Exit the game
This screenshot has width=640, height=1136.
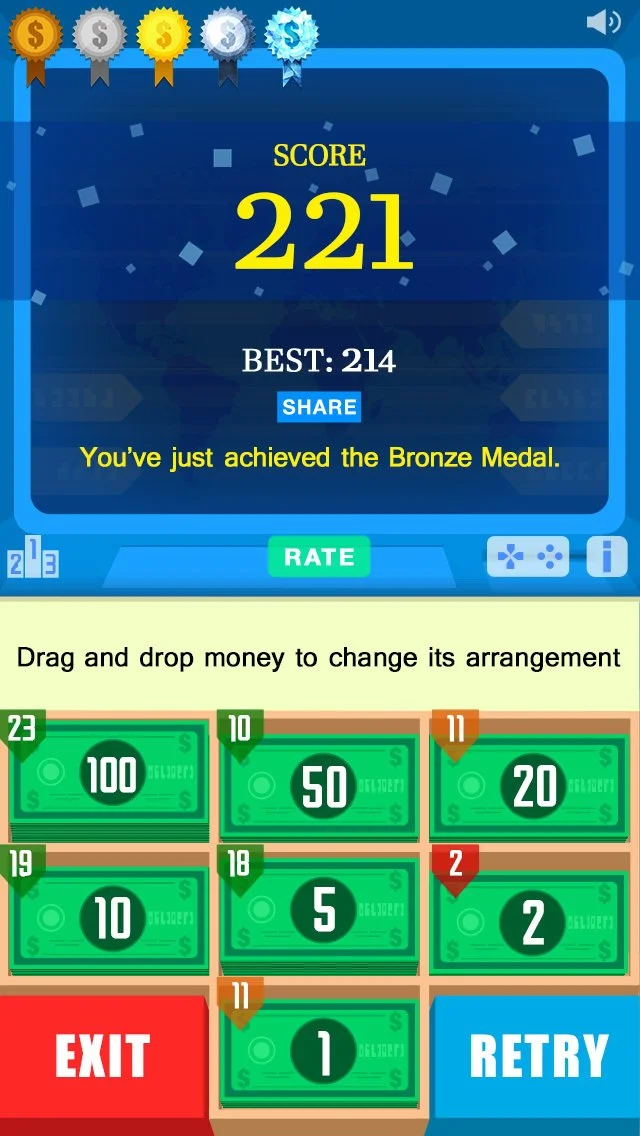101,1056
